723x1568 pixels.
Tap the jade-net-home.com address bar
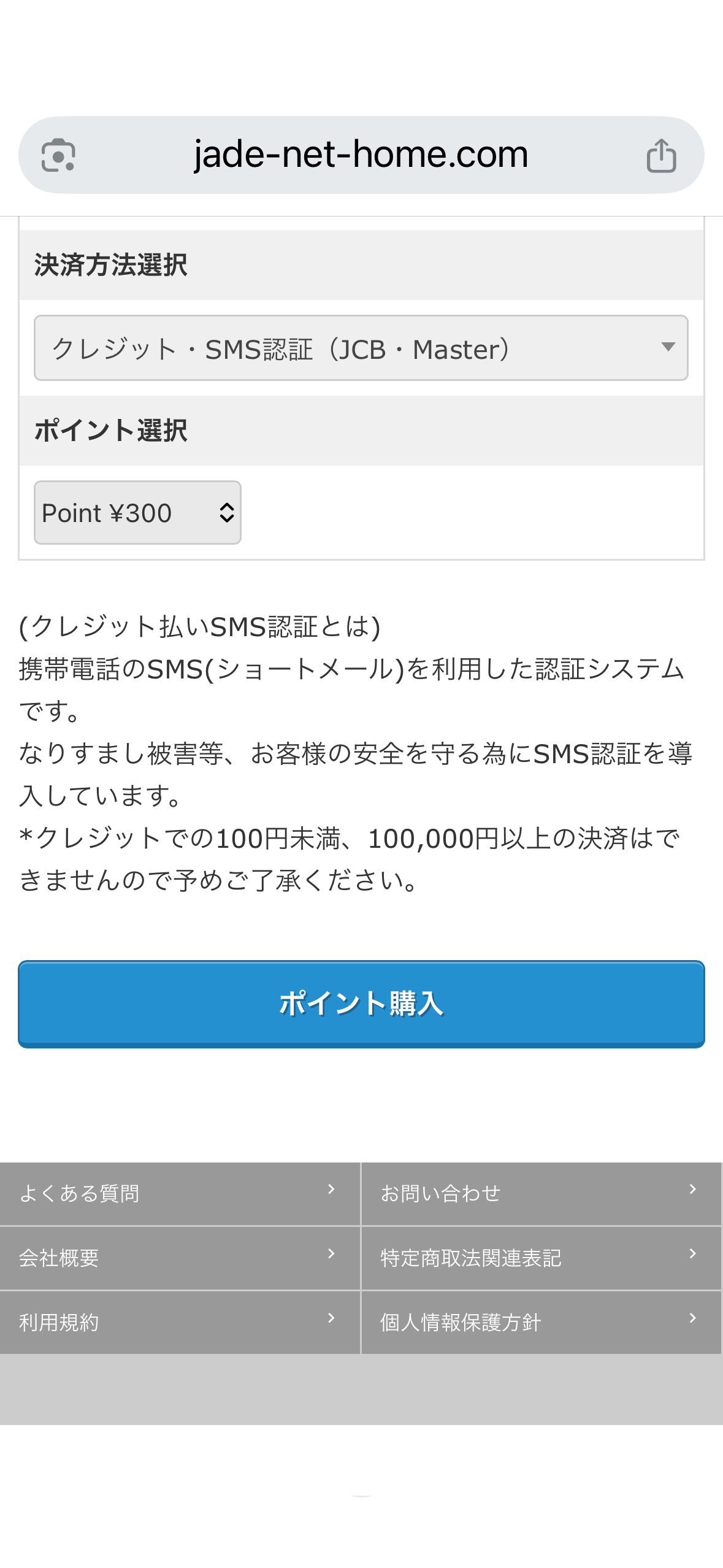coord(361,155)
